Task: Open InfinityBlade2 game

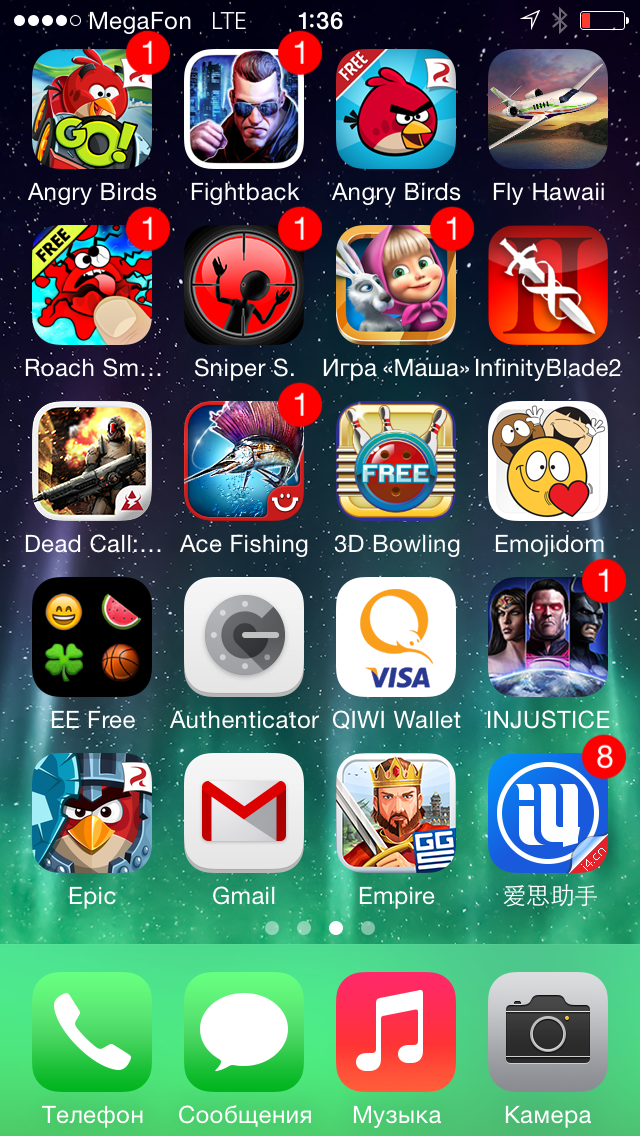Action: click(x=548, y=285)
